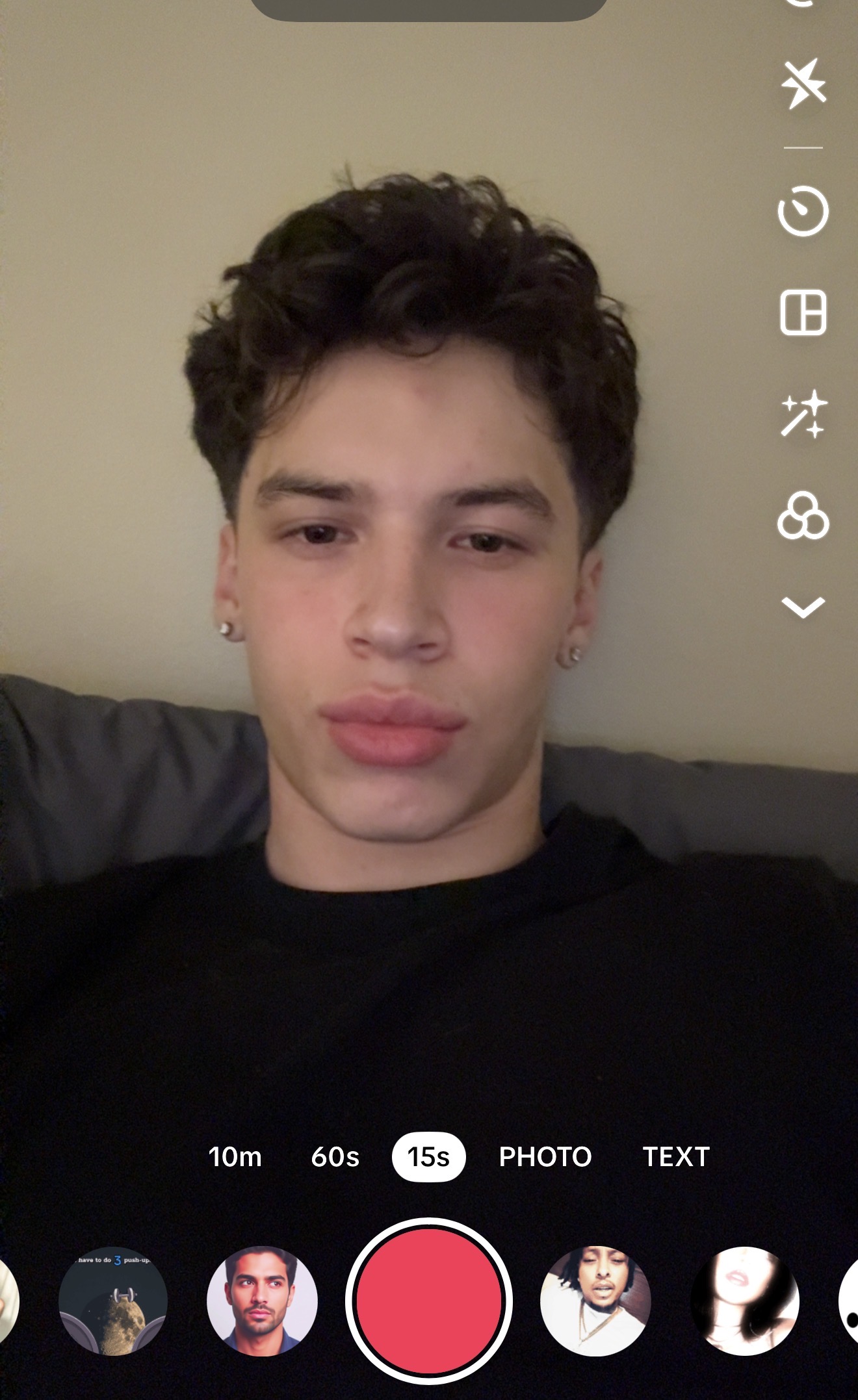Choose the effect showing a man with dreadlocks

tap(595, 1301)
